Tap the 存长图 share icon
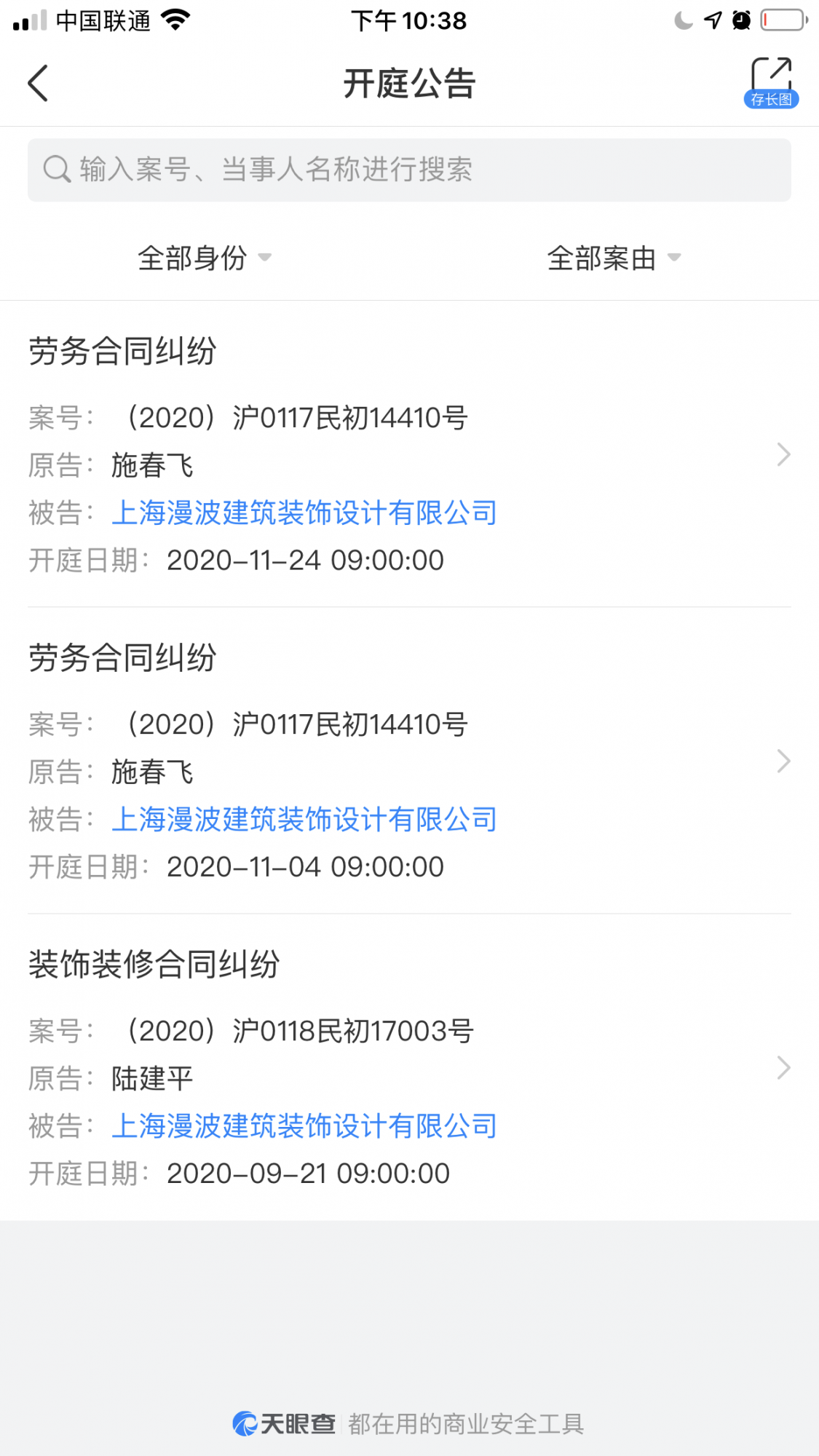819x1456 pixels. click(x=771, y=82)
